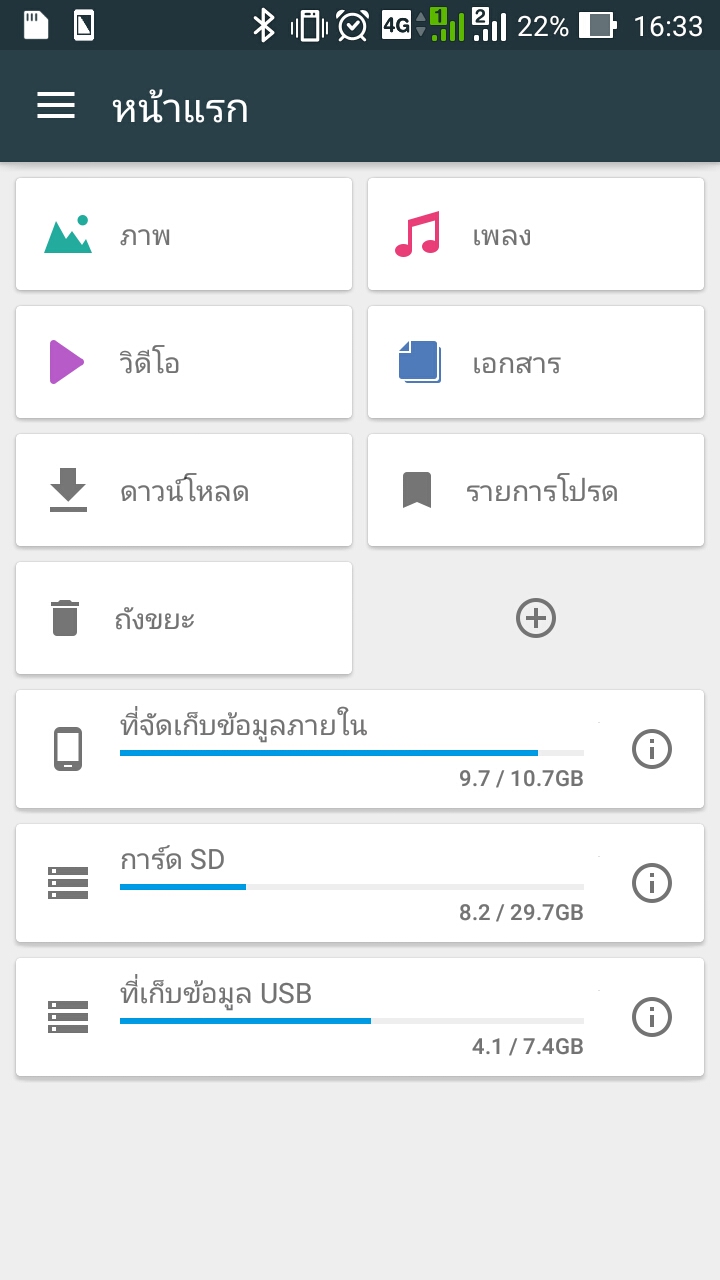Viewport: 720px width, 1280px height.
Task: Open the ดาวน์โหลด (Downloads) folder
Action: tap(184, 490)
